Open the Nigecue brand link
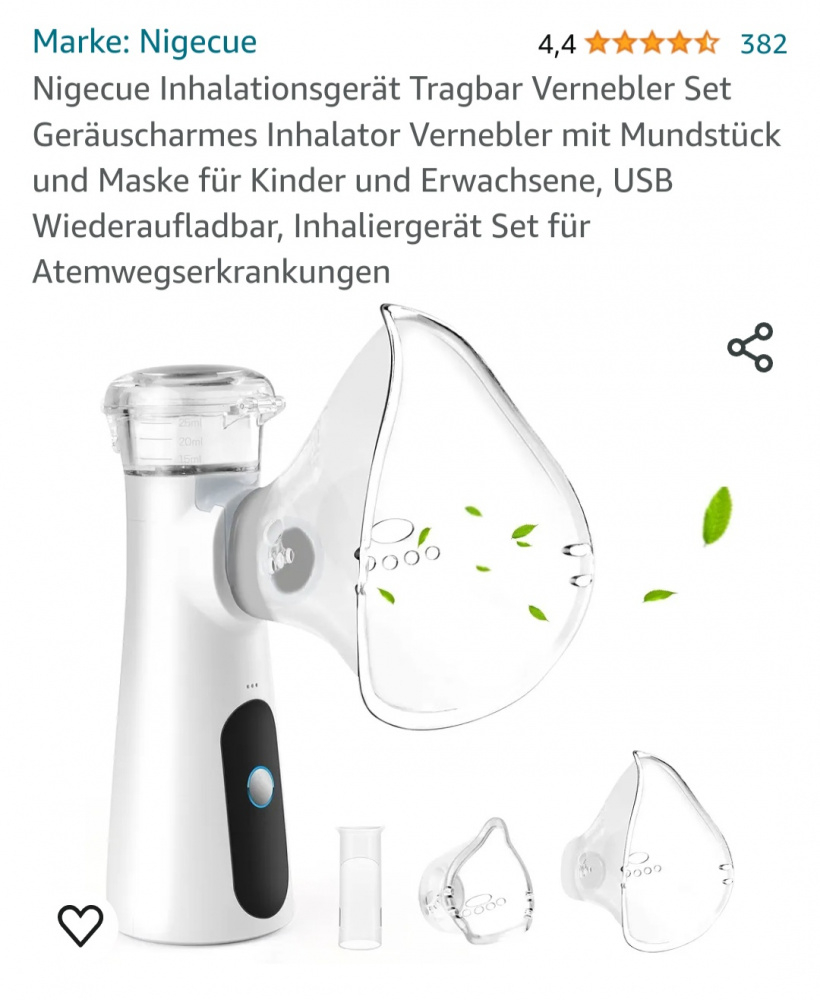 pos(144,42)
